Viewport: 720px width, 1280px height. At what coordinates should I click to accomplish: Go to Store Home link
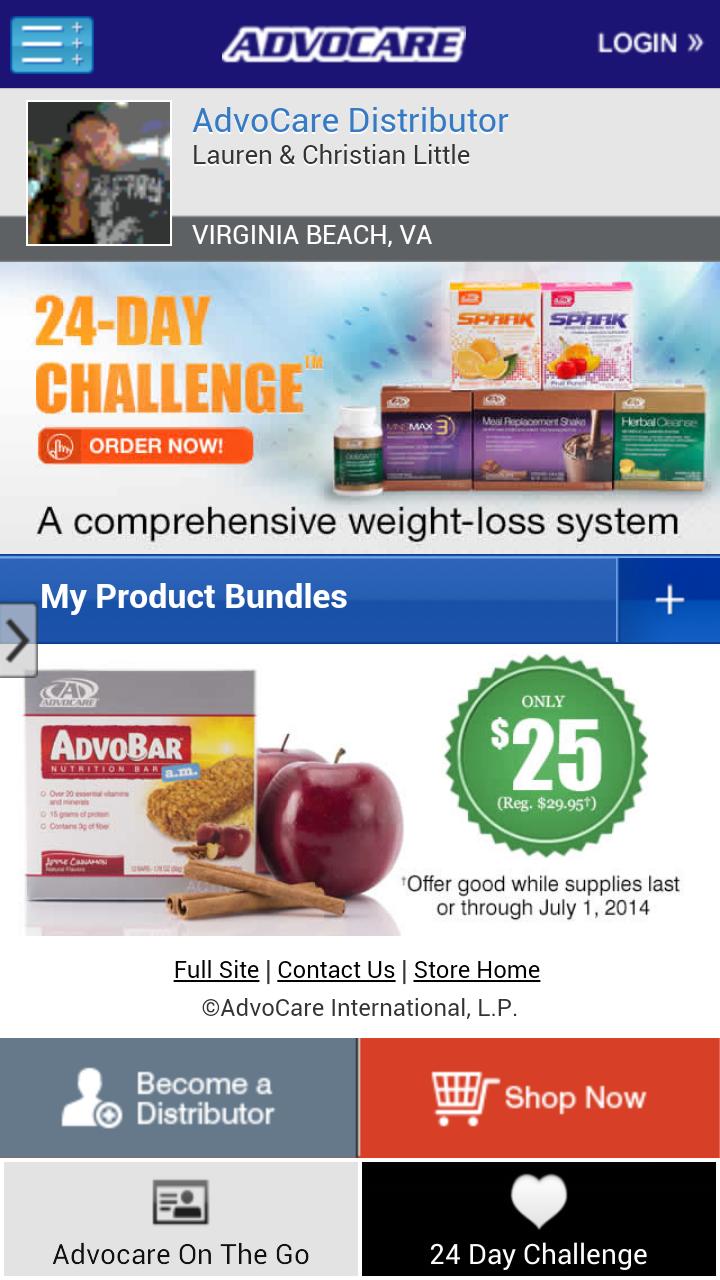[476, 970]
